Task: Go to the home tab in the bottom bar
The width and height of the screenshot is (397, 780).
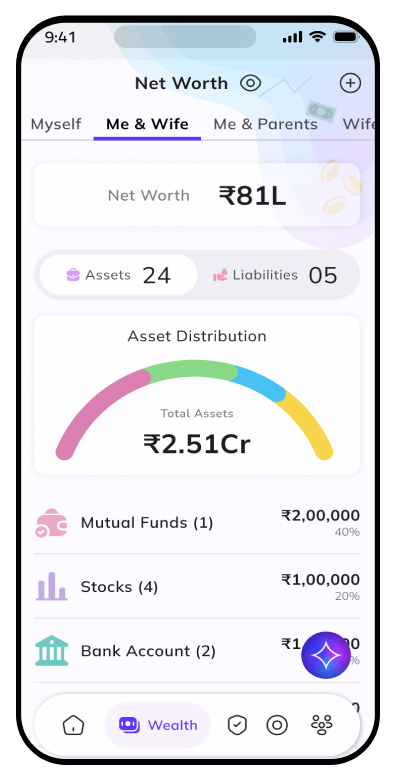Action: pos(73,725)
